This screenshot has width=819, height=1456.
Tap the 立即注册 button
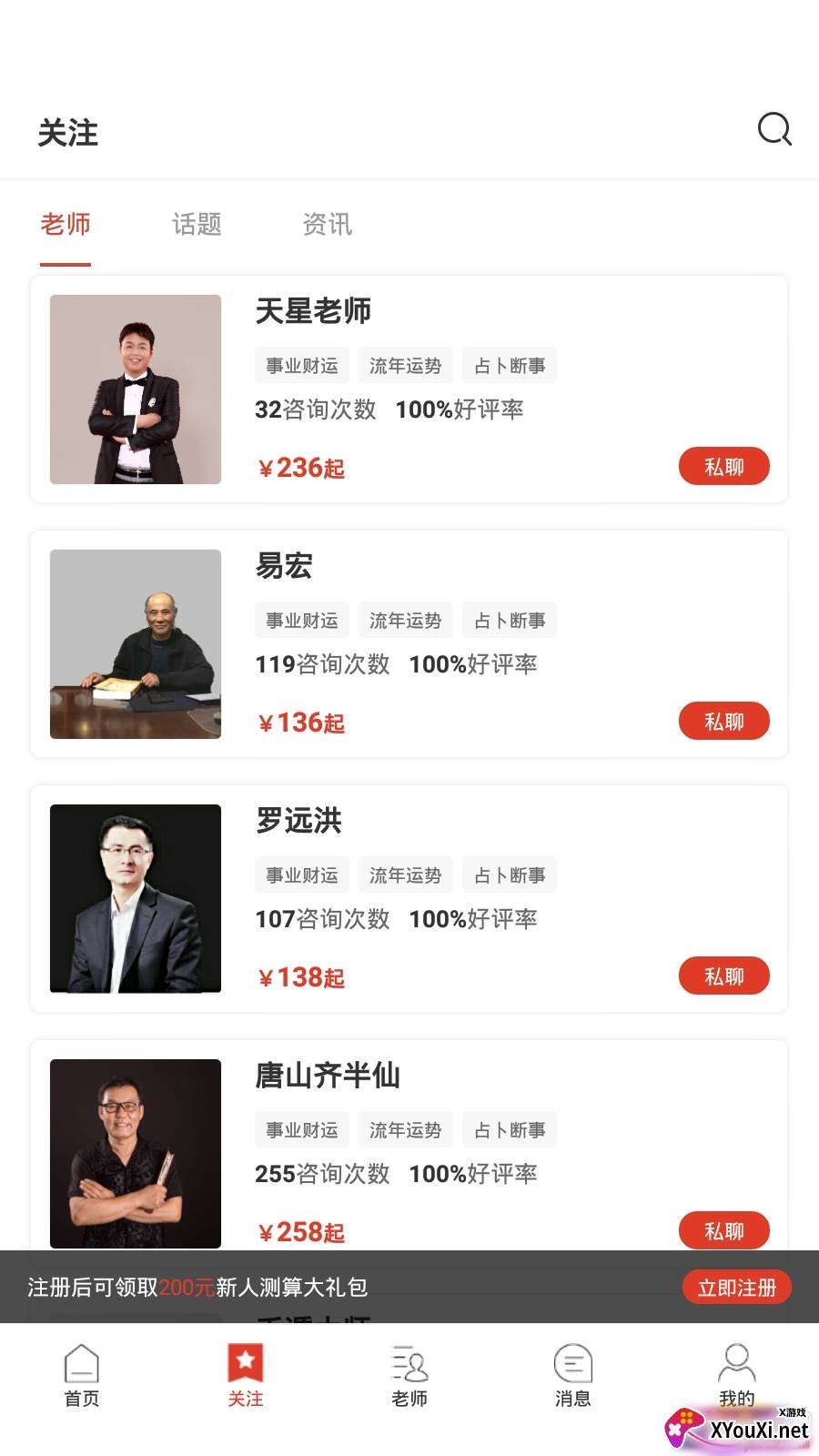tap(736, 1288)
